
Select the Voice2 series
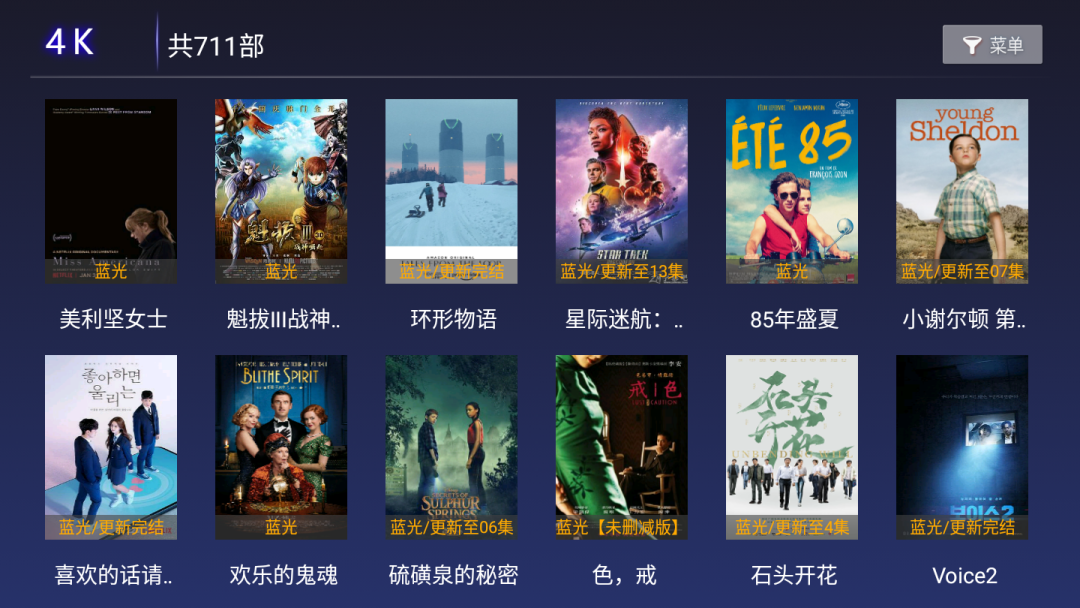tap(961, 447)
